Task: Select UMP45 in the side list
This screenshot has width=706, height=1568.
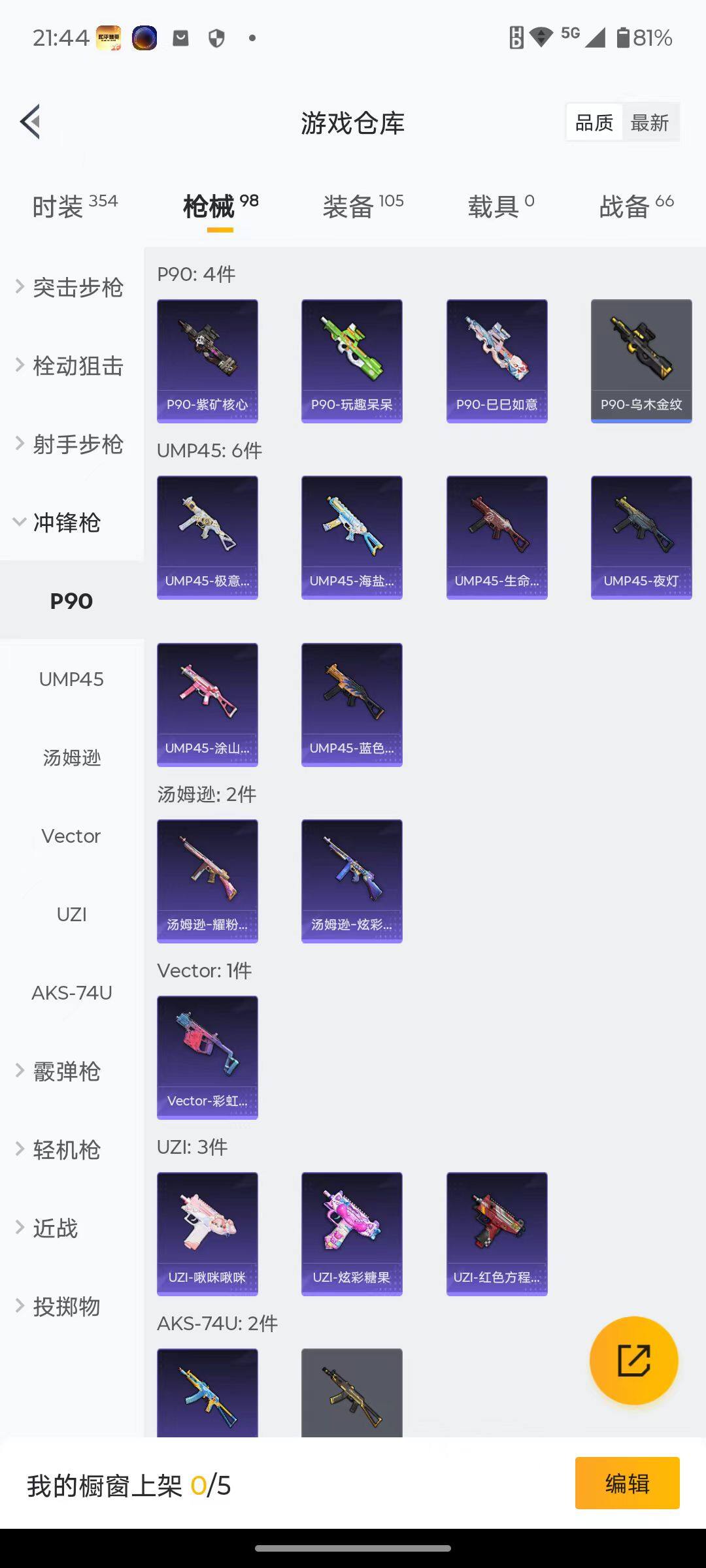Action: [x=71, y=679]
